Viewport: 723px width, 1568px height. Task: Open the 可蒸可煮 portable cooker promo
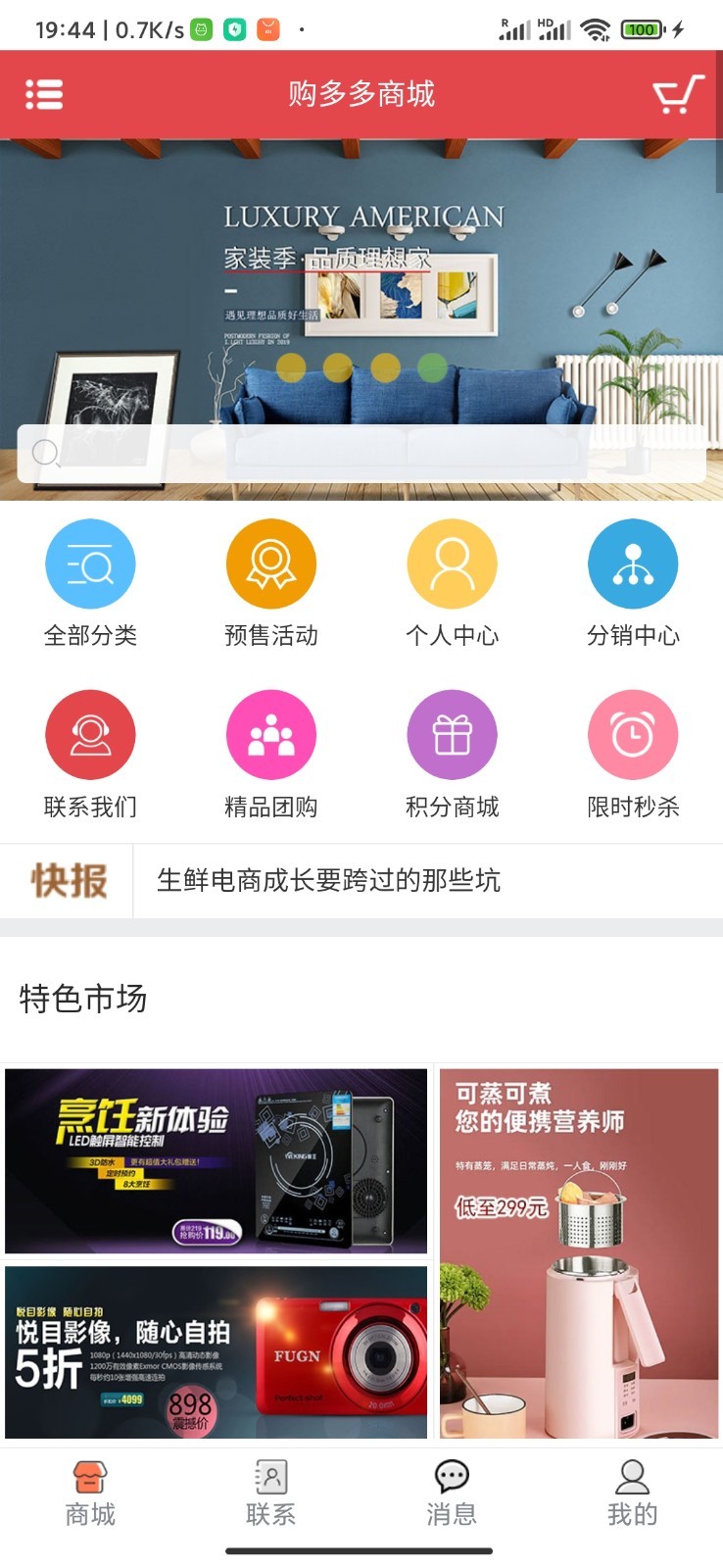(579, 1252)
